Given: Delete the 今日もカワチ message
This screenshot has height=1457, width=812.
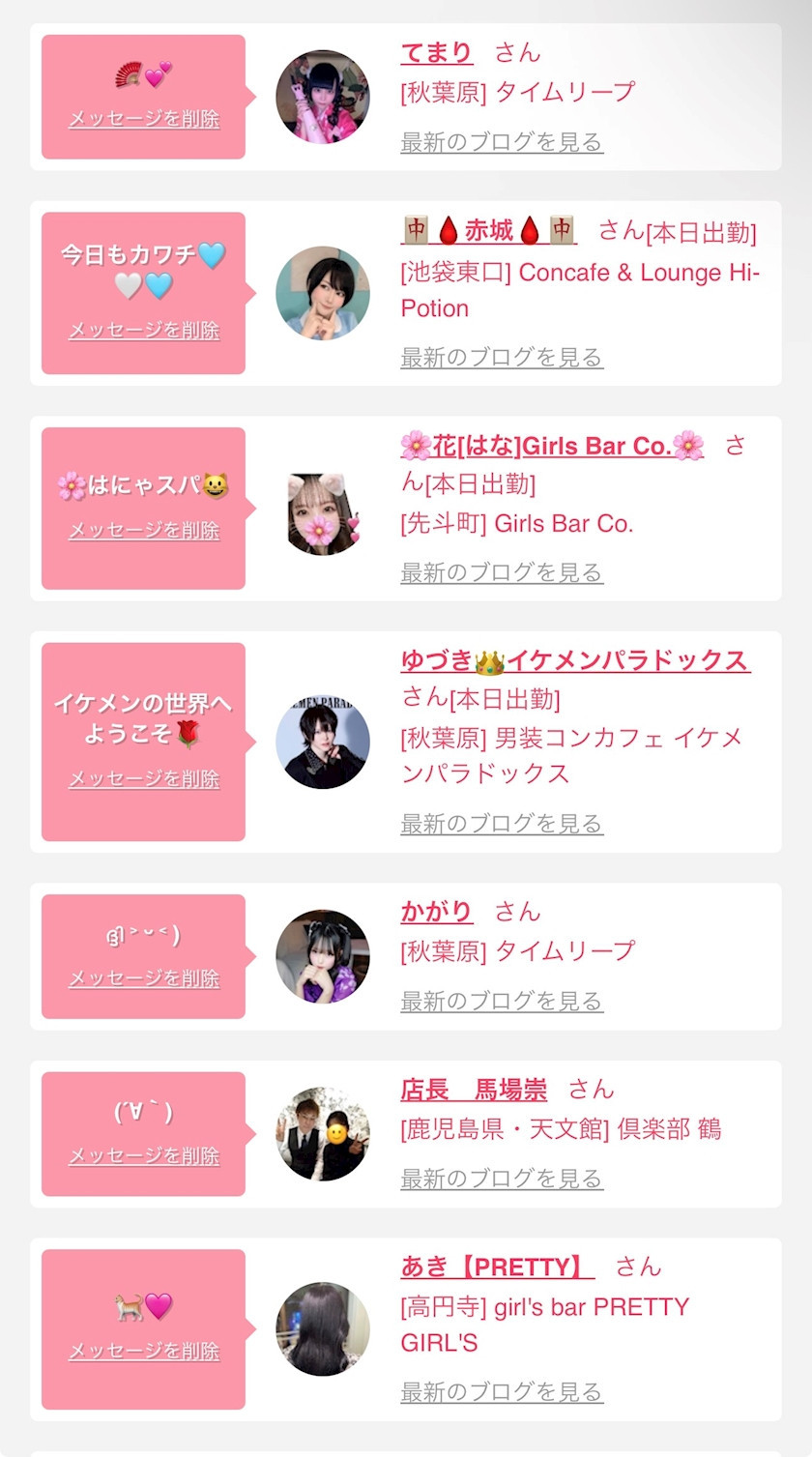Looking at the screenshot, I should (144, 330).
